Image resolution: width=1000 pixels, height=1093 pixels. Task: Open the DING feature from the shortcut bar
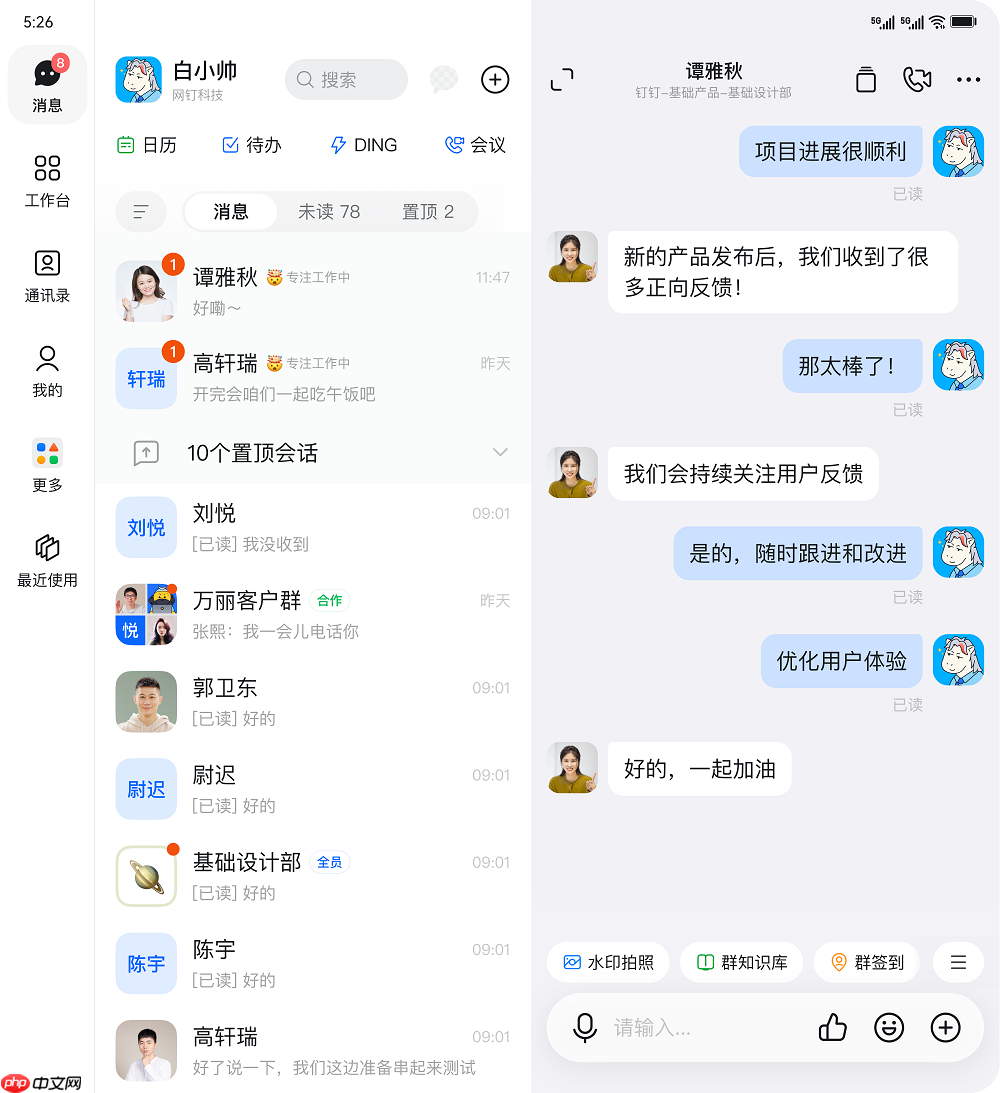(362, 144)
